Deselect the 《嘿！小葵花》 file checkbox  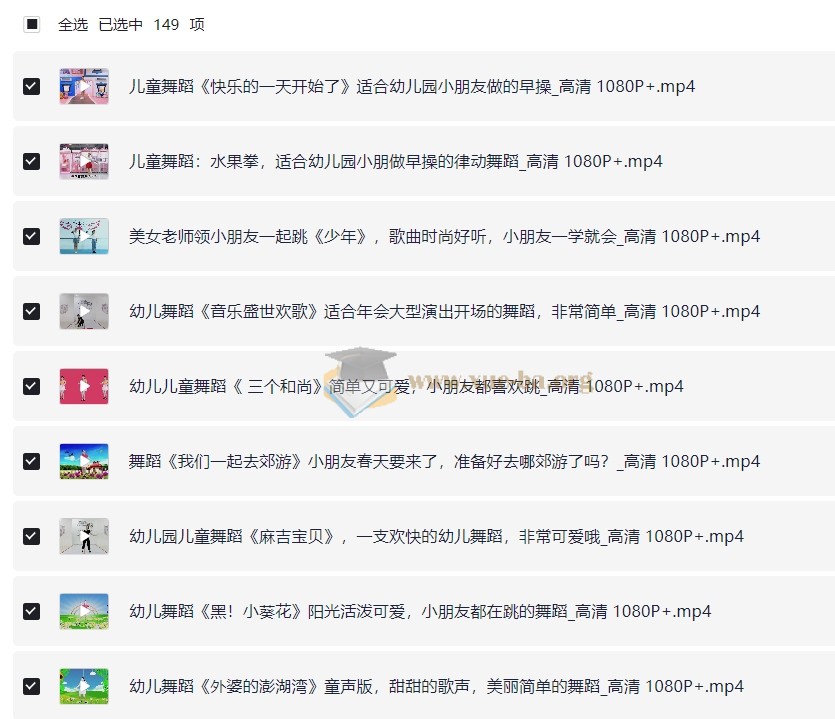pos(32,612)
